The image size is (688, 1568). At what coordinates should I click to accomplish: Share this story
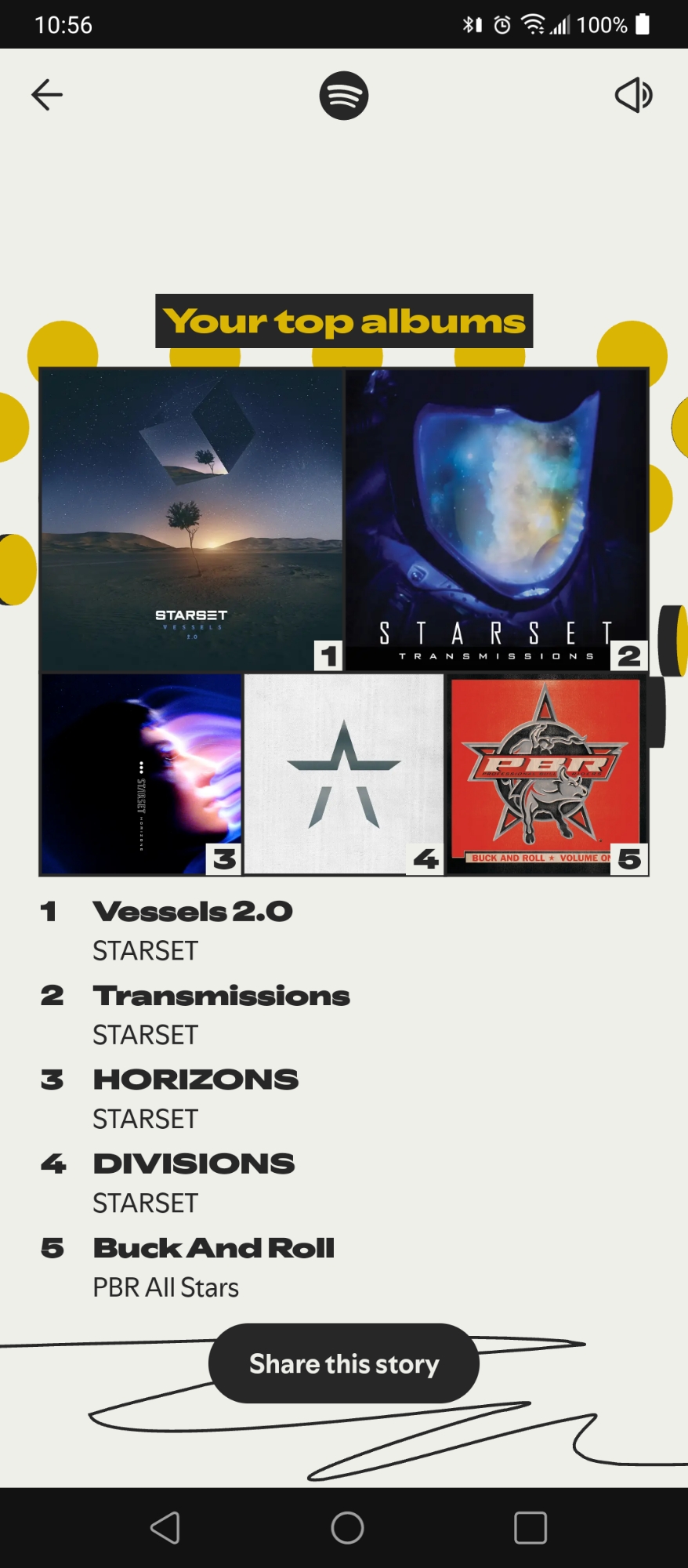coord(343,1363)
